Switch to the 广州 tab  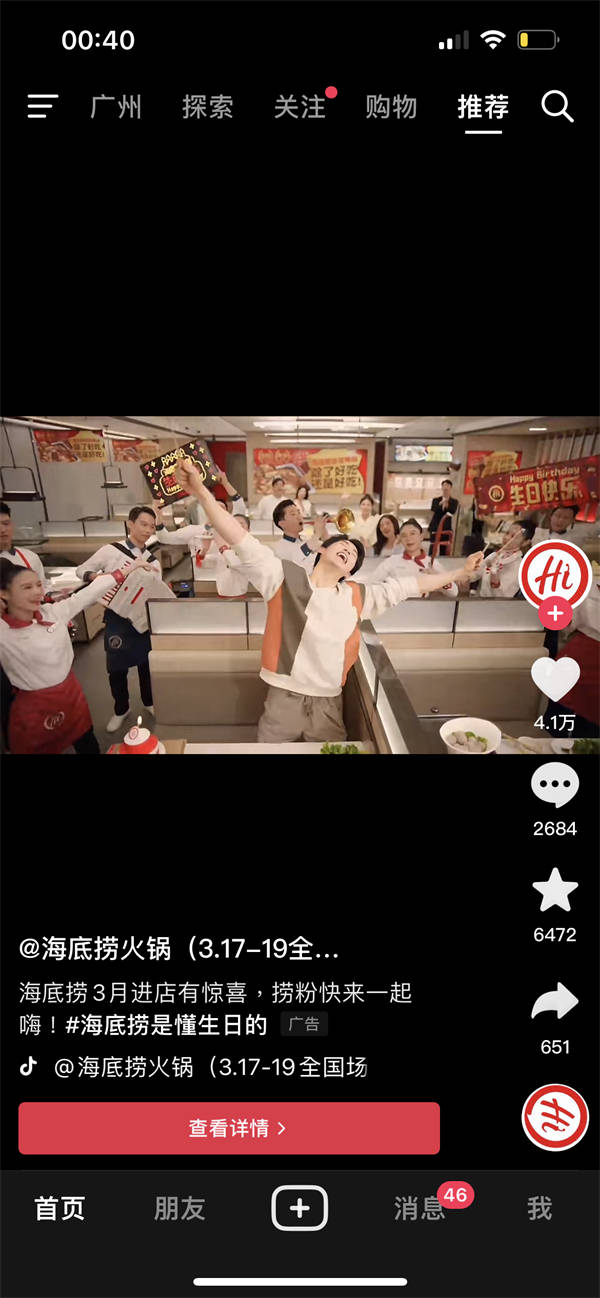(116, 107)
